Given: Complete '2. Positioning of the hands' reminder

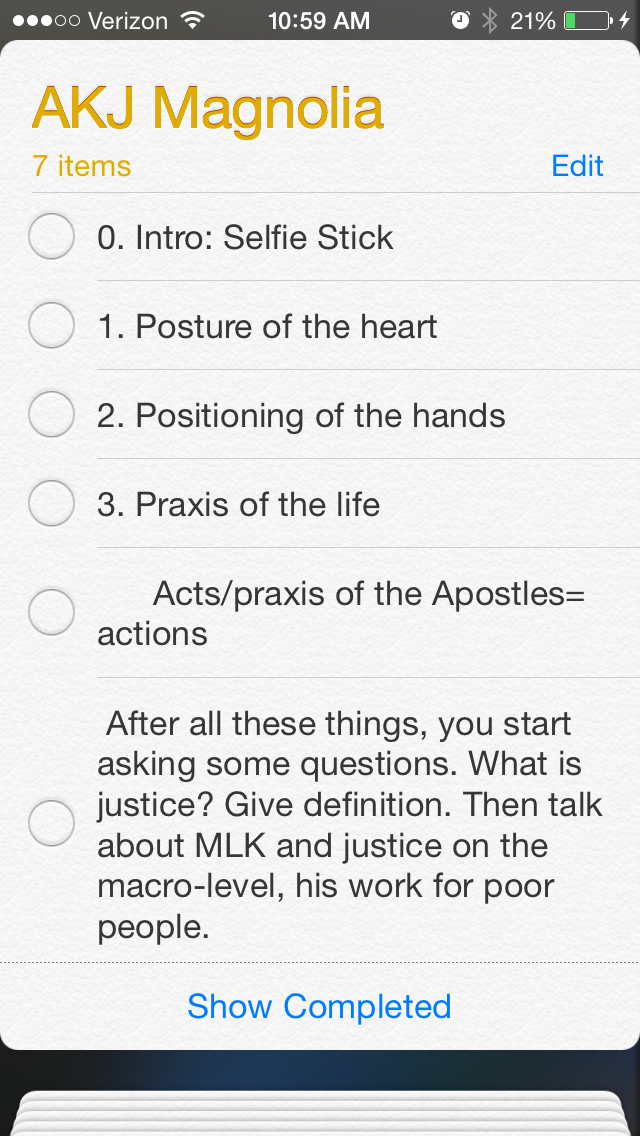Looking at the screenshot, I should (51, 415).
